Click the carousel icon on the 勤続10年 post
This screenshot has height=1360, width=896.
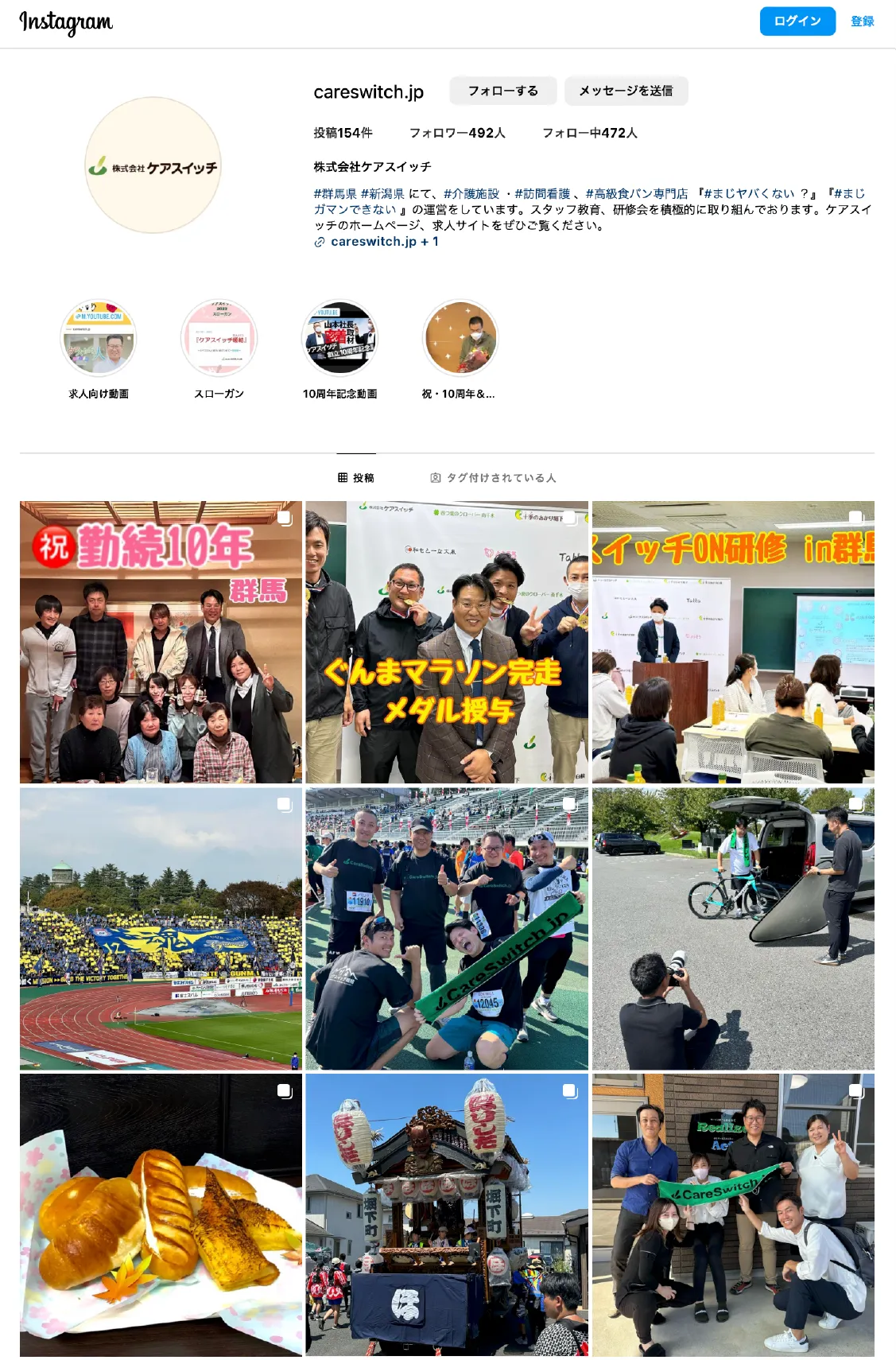[284, 517]
